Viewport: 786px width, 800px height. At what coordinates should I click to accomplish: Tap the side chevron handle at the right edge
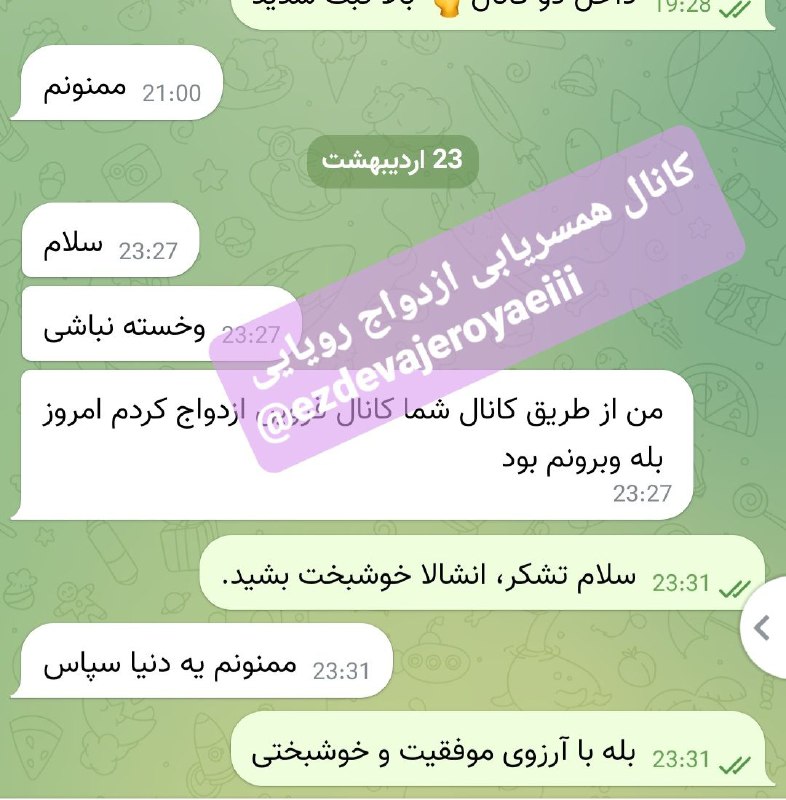[764, 629]
